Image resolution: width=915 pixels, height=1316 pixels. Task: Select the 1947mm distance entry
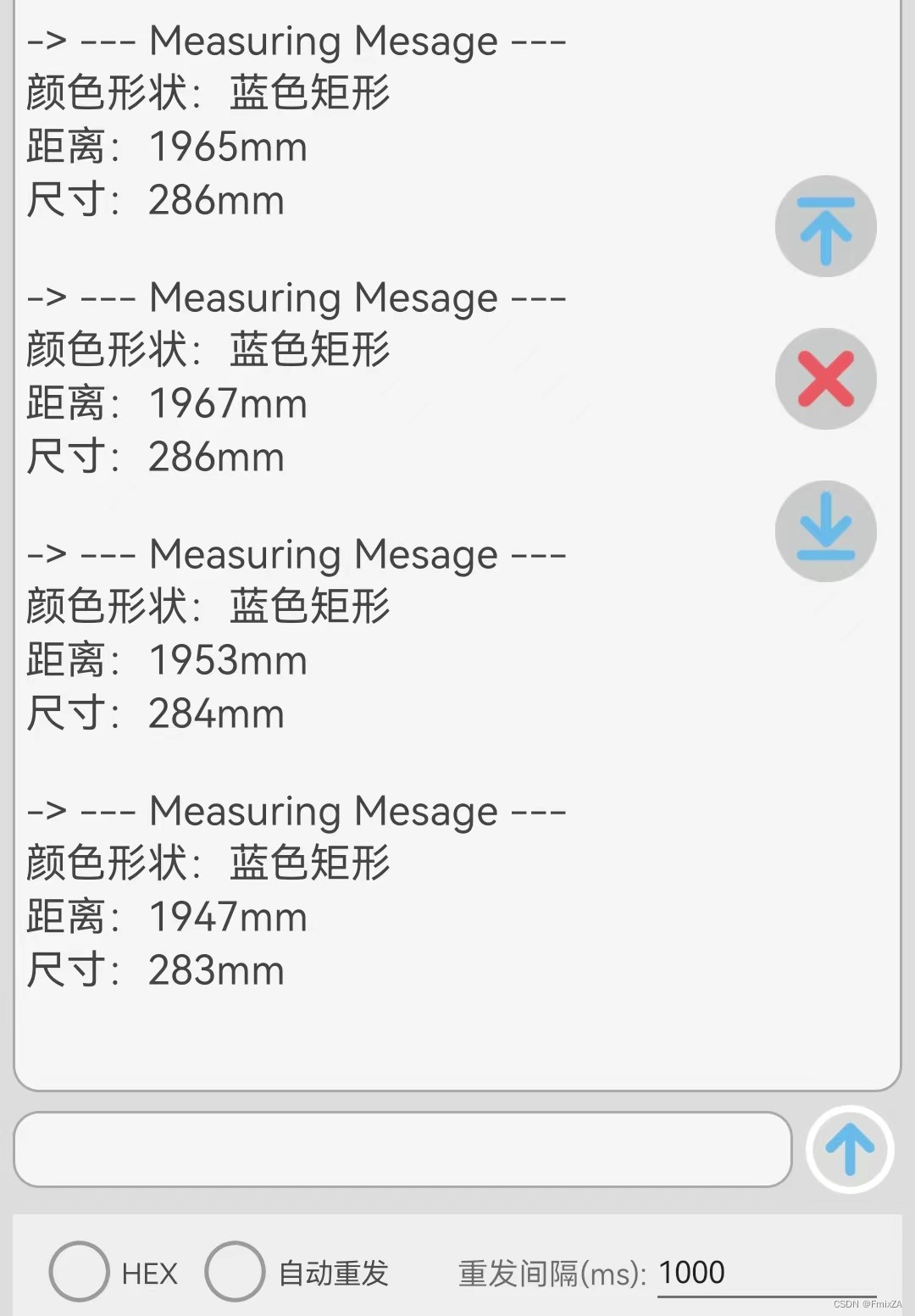coord(166,917)
